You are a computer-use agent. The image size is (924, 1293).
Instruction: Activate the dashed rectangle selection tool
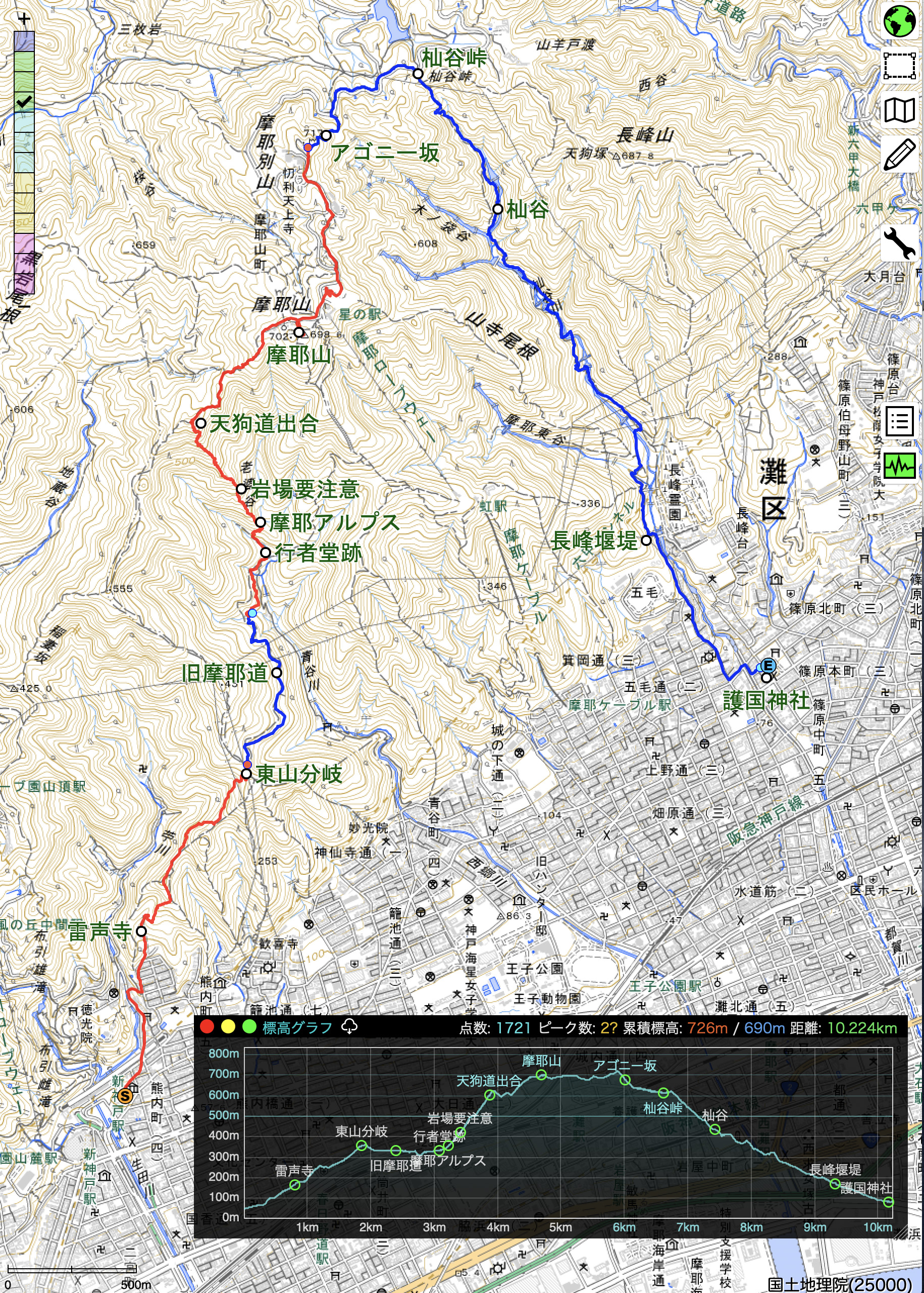(899, 66)
